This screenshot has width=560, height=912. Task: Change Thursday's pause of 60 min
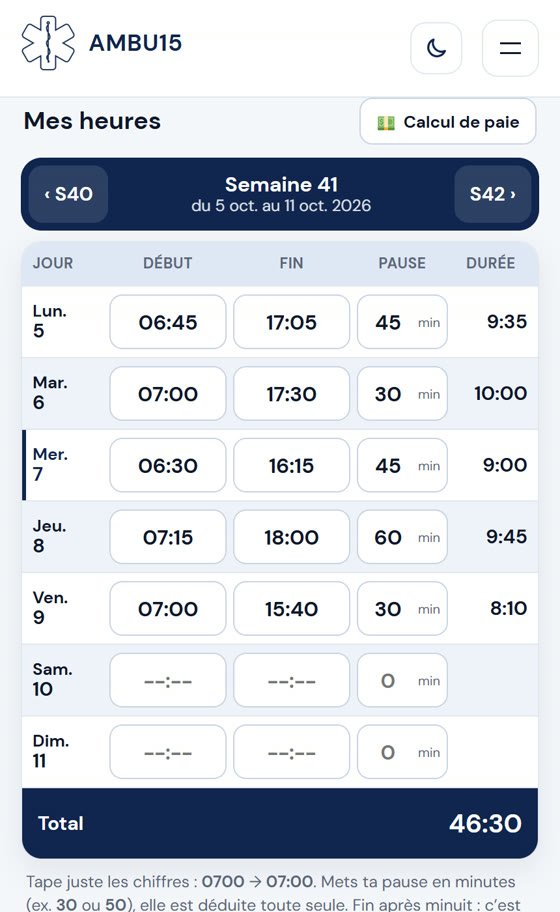pyautogui.click(x=402, y=537)
